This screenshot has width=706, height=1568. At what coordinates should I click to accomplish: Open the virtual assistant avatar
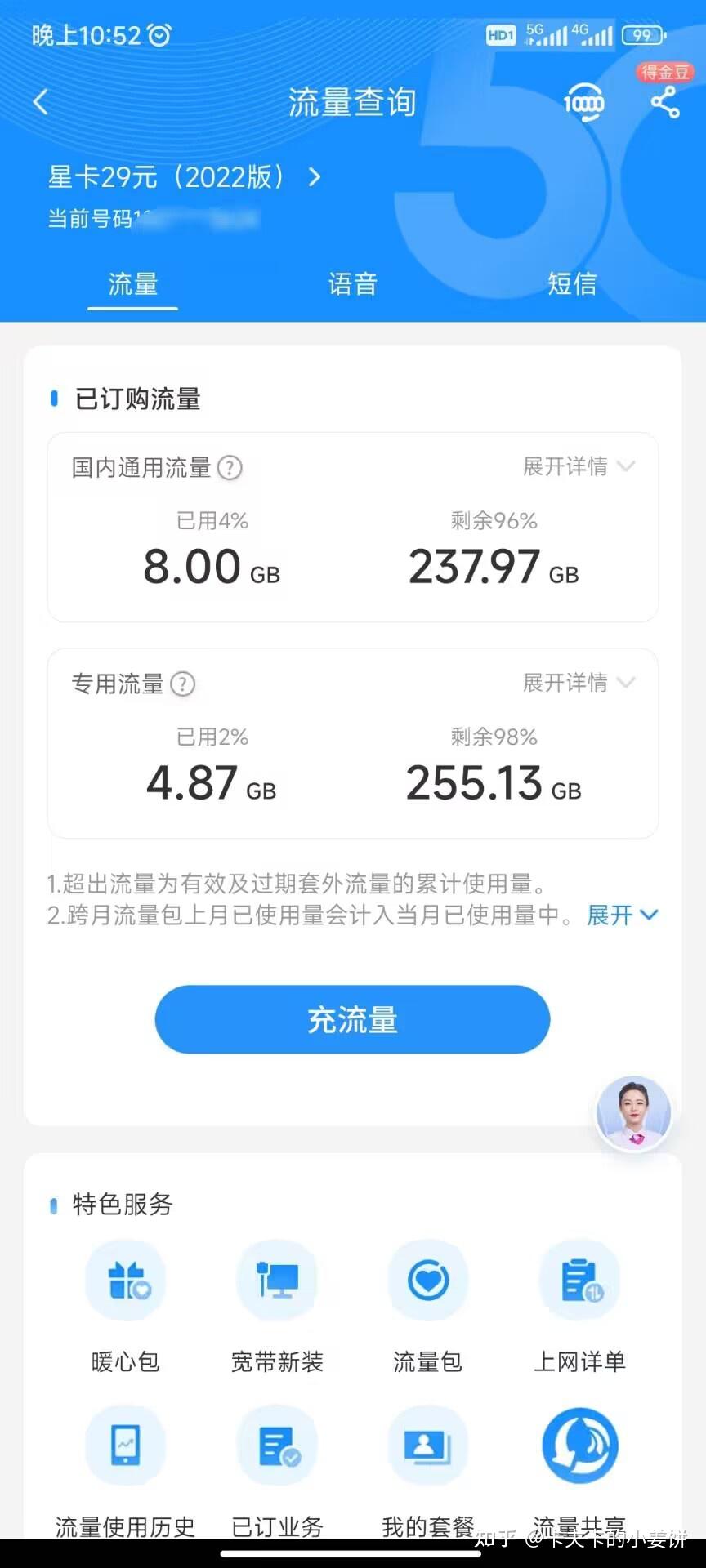point(634,1113)
